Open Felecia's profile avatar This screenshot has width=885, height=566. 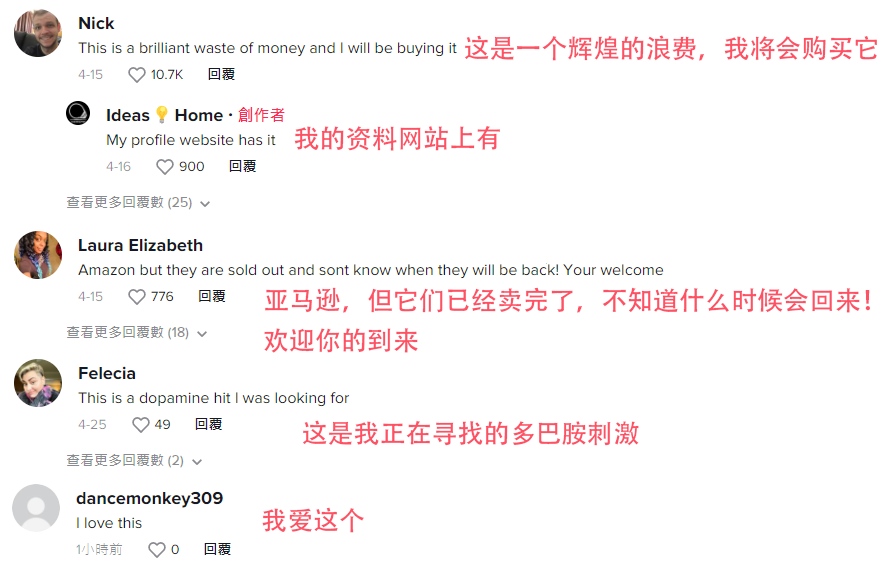pos(38,383)
